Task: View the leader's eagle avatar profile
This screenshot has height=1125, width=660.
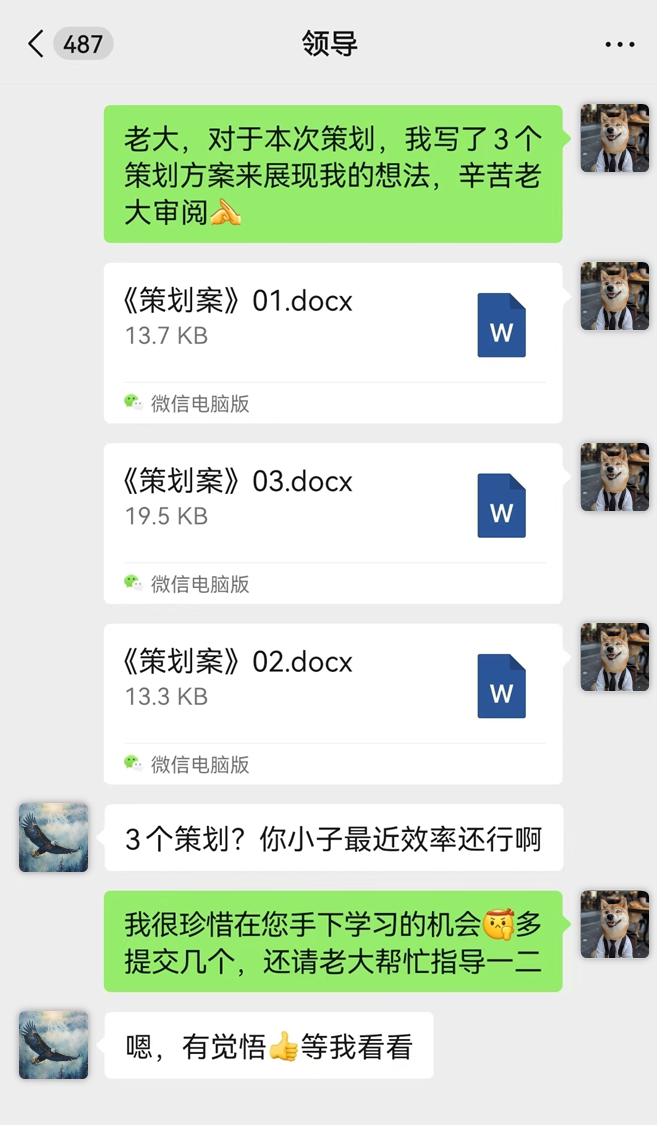Action: click(x=53, y=837)
